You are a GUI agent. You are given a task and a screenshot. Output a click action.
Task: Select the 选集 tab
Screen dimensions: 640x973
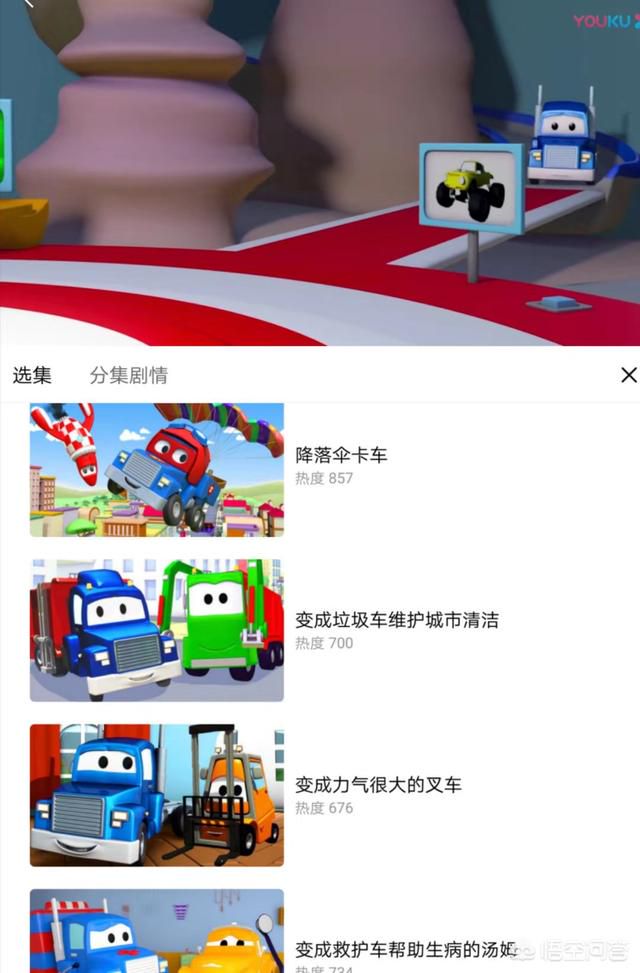[32, 375]
